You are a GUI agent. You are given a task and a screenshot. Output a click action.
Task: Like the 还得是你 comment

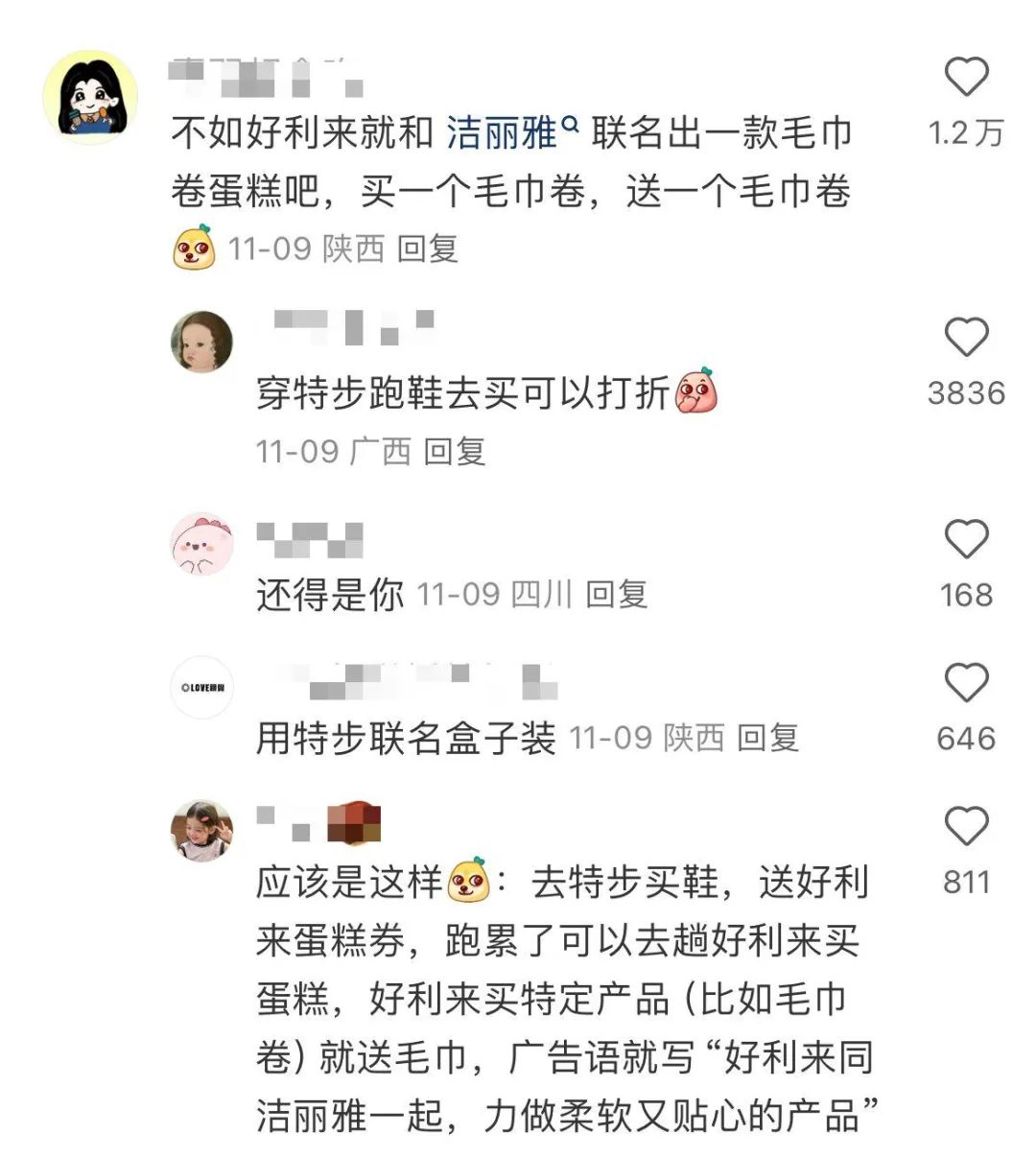click(x=966, y=539)
